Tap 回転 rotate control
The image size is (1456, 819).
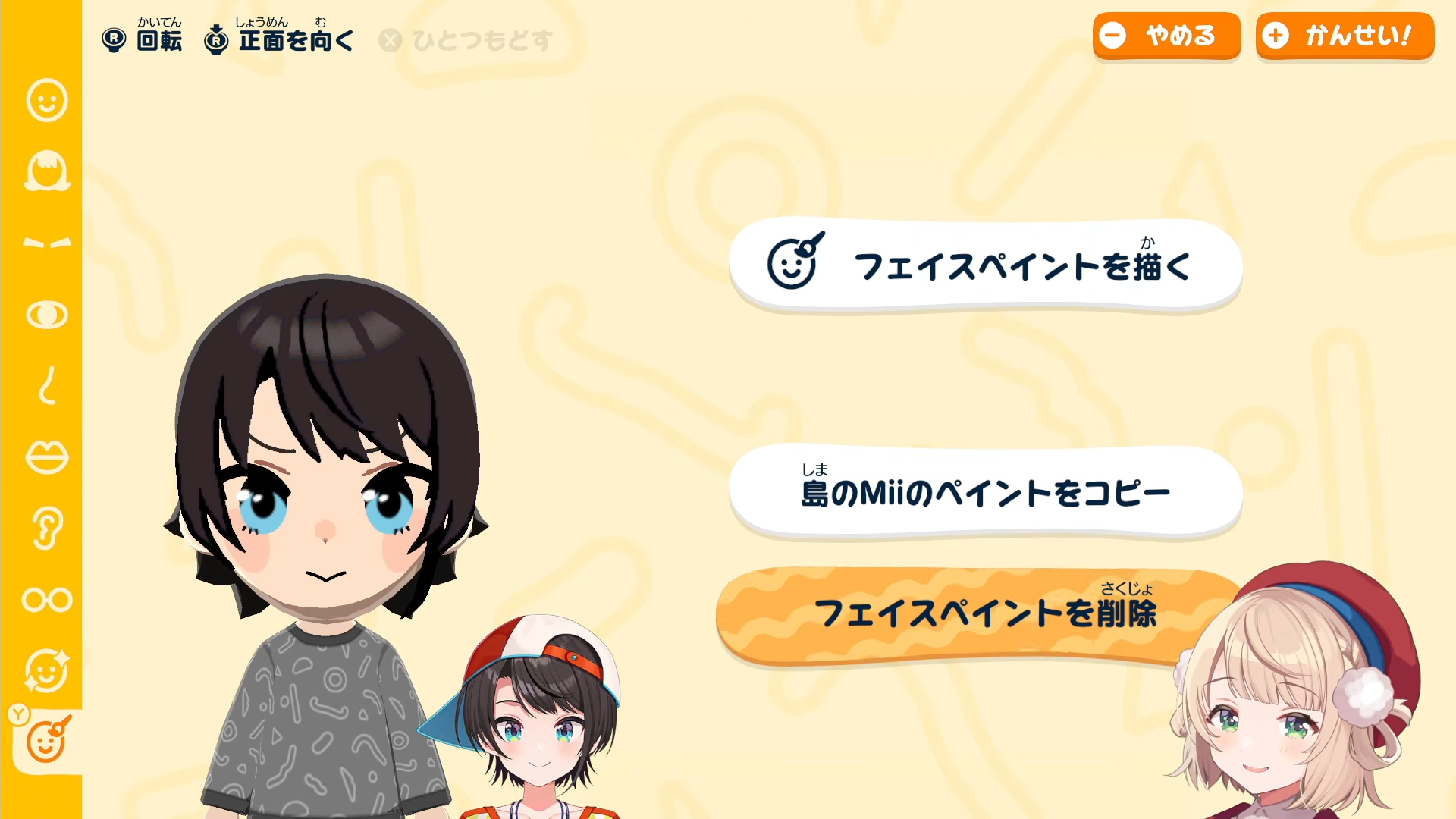click(x=143, y=39)
